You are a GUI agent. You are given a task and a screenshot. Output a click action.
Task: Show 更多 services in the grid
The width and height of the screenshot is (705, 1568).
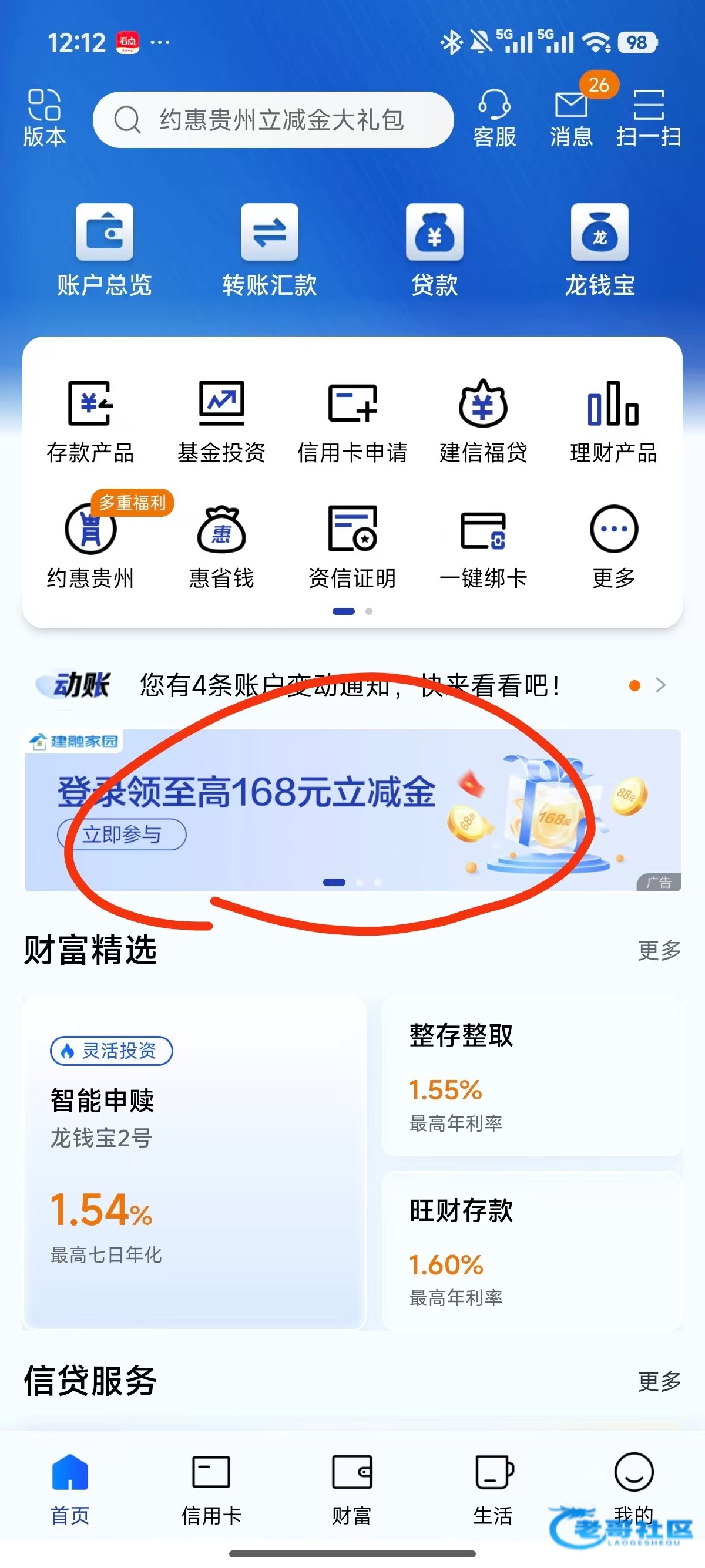coord(614,546)
